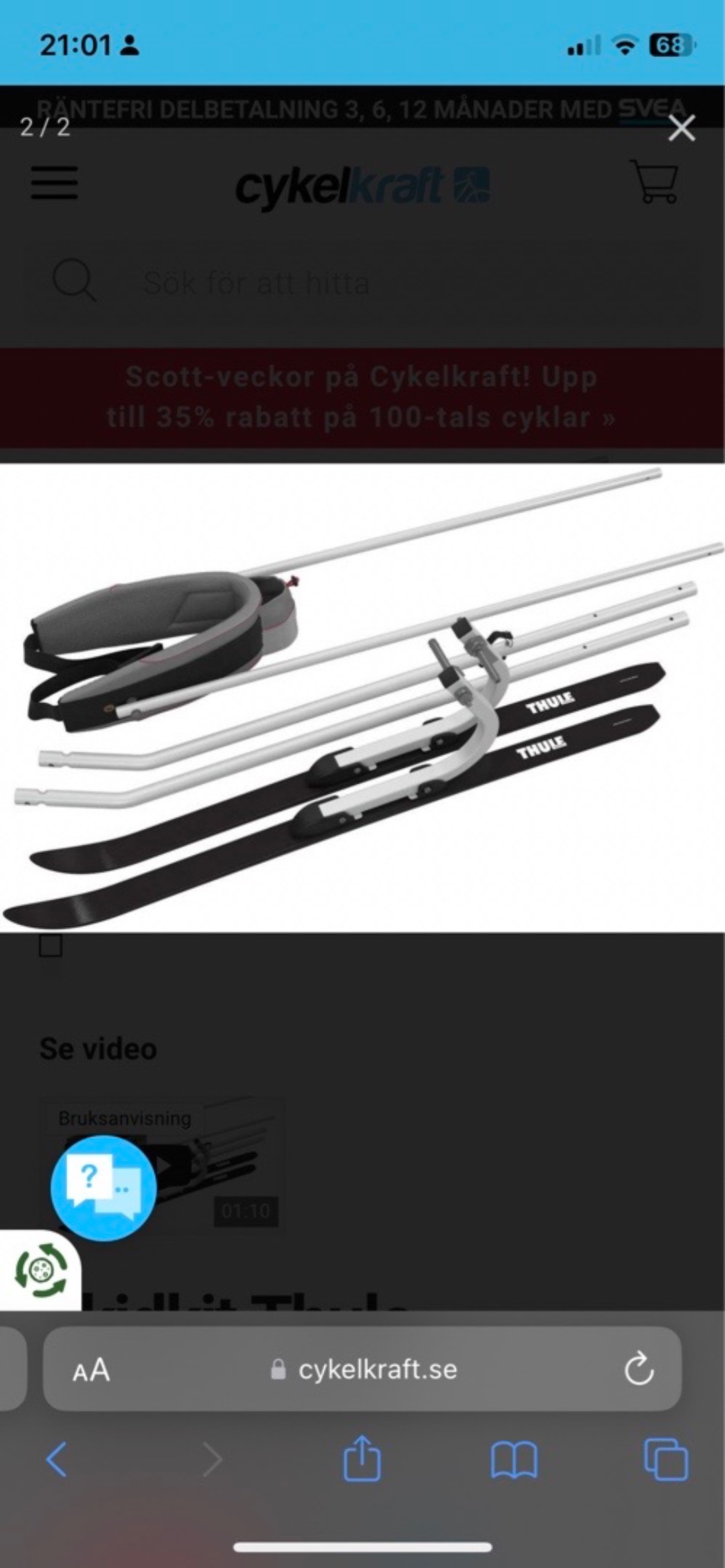Open Safari bookmarks
The height and width of the screenshot is (1568, 725).
pos(514,1459)
